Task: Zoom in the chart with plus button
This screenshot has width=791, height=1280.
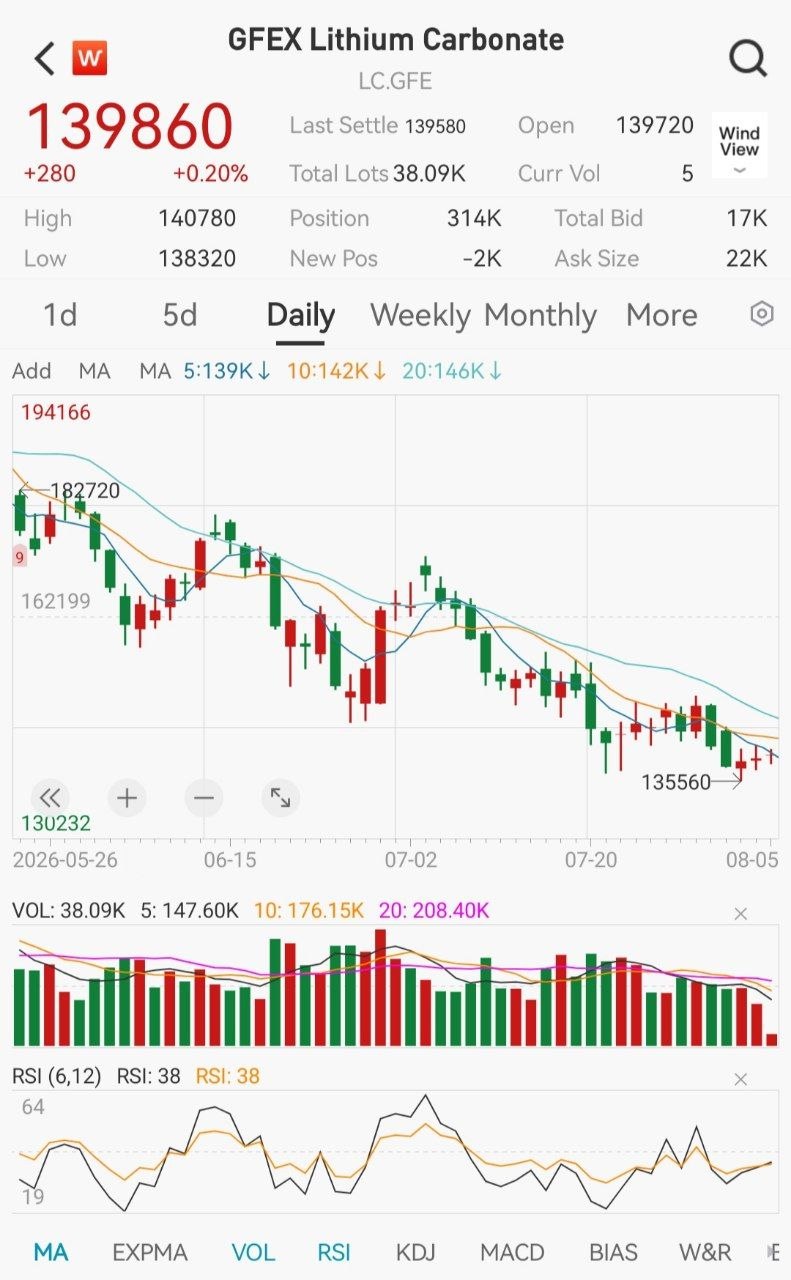Action: point(127,797)
